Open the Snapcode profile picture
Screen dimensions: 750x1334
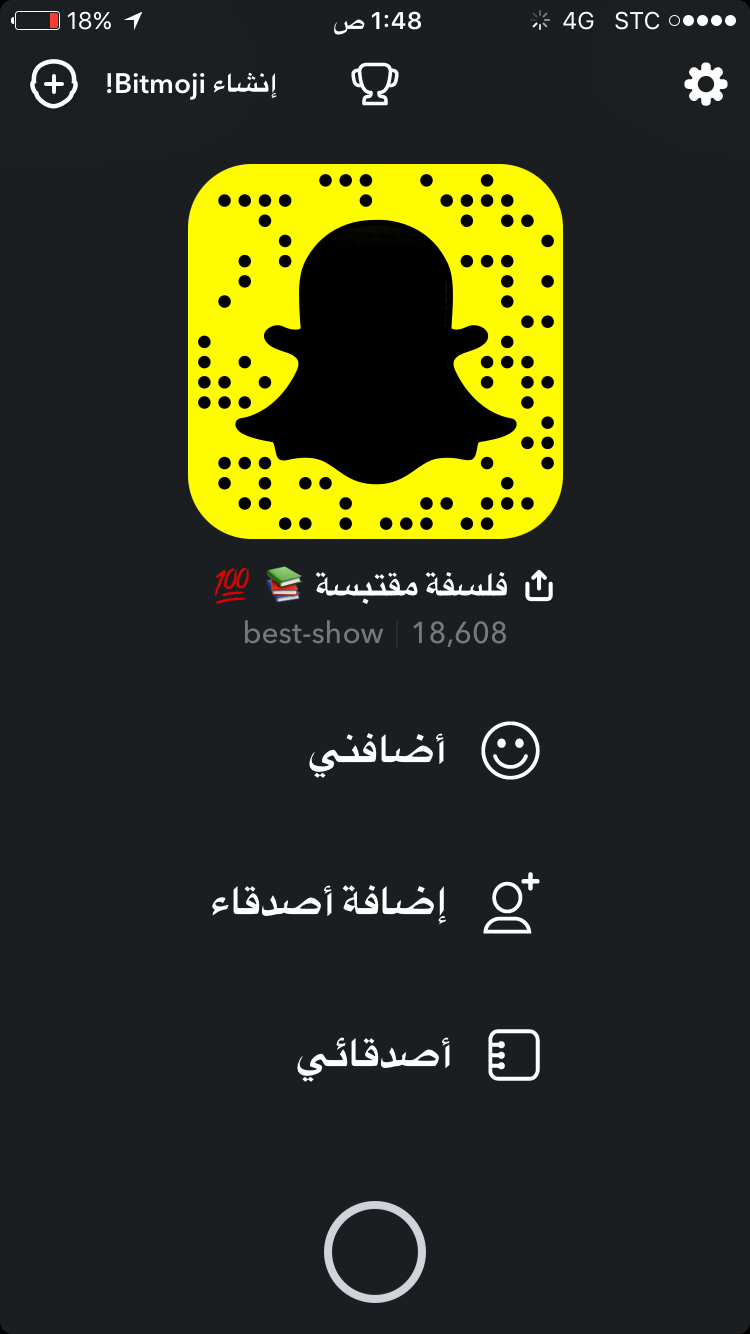(375, 351)
